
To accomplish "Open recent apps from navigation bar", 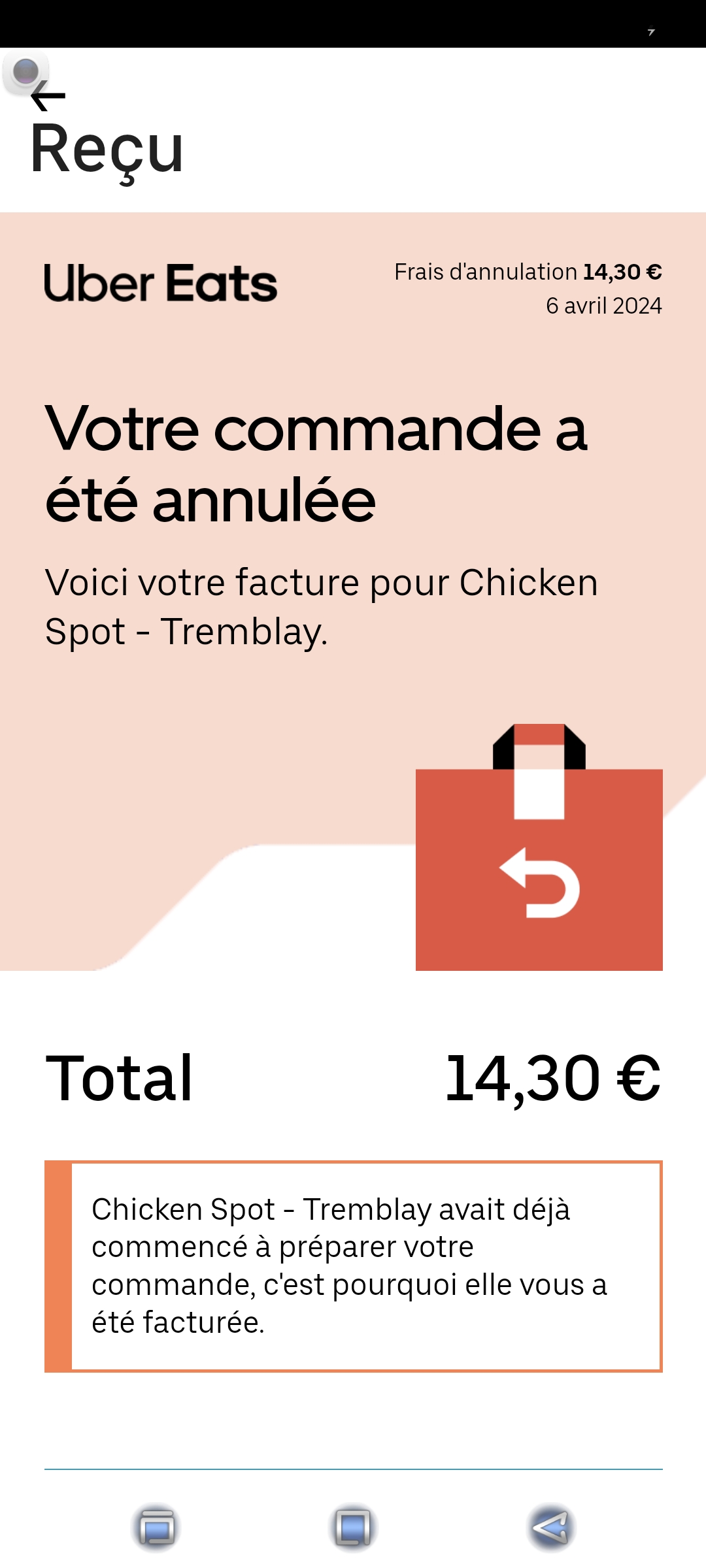I will tap(156, 1527).
